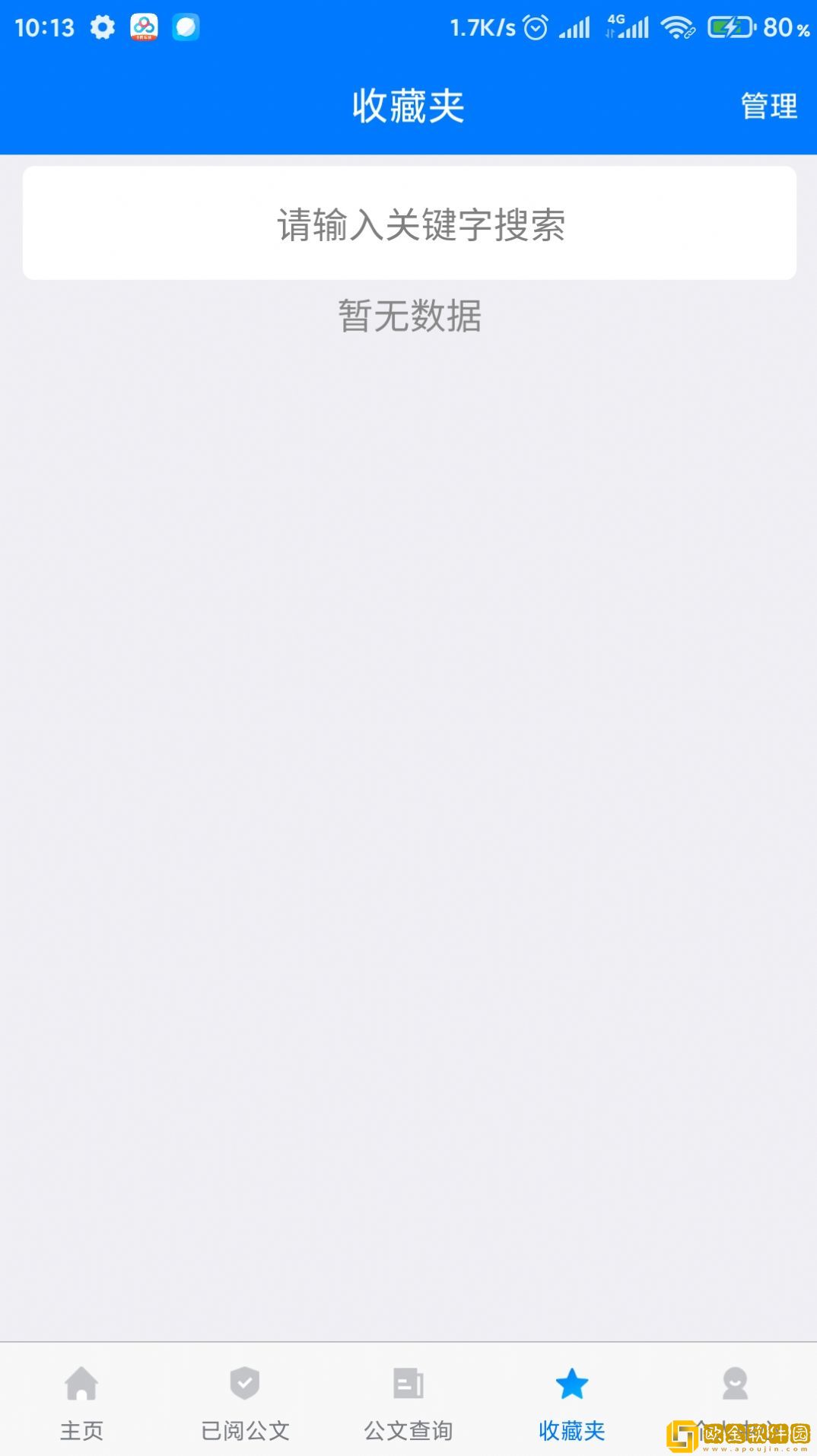The height and width of the screenshot is (1456, 817).
Task: Tap the 管理 button in header
Action: [x=768, y=106]
